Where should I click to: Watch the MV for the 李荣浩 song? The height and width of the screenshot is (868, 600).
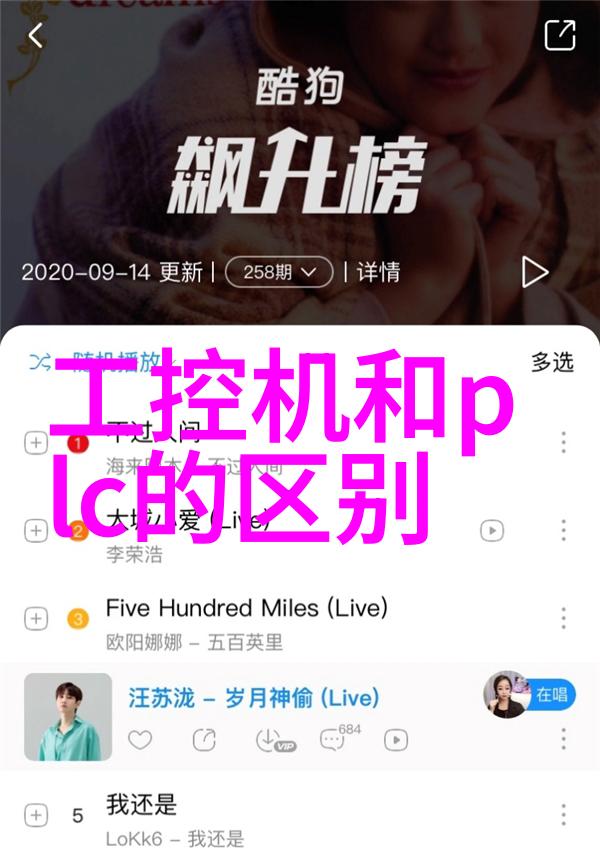[491, 530]
